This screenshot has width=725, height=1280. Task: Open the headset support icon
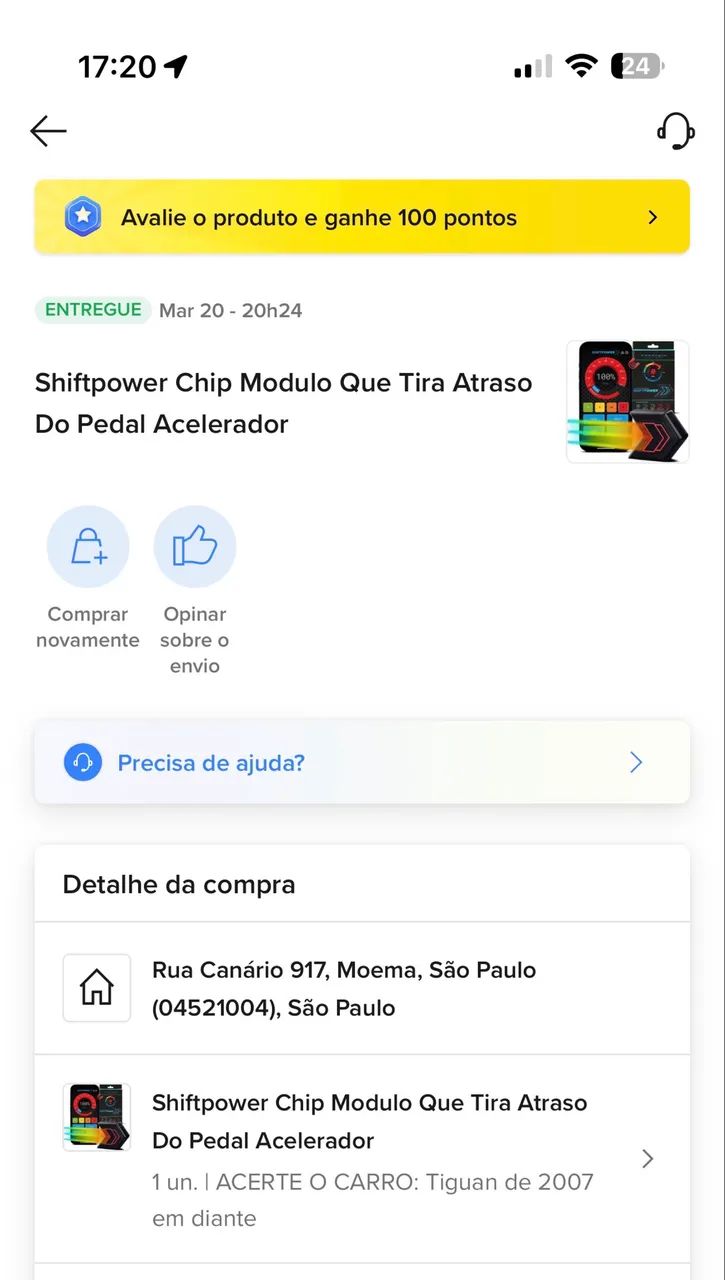[x=676, y=131]
